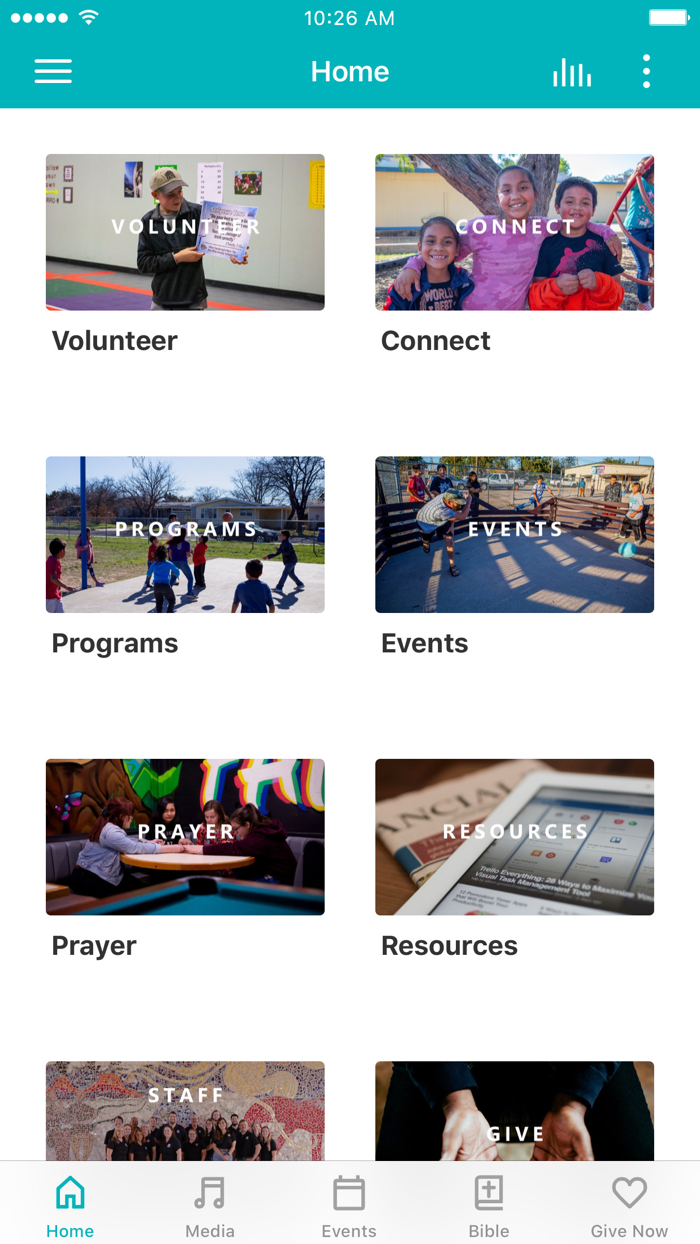Image resolution: width=700 pixels, height=1244 pixels.
Task: Open the Connect tile
Action: pos(514,232)
